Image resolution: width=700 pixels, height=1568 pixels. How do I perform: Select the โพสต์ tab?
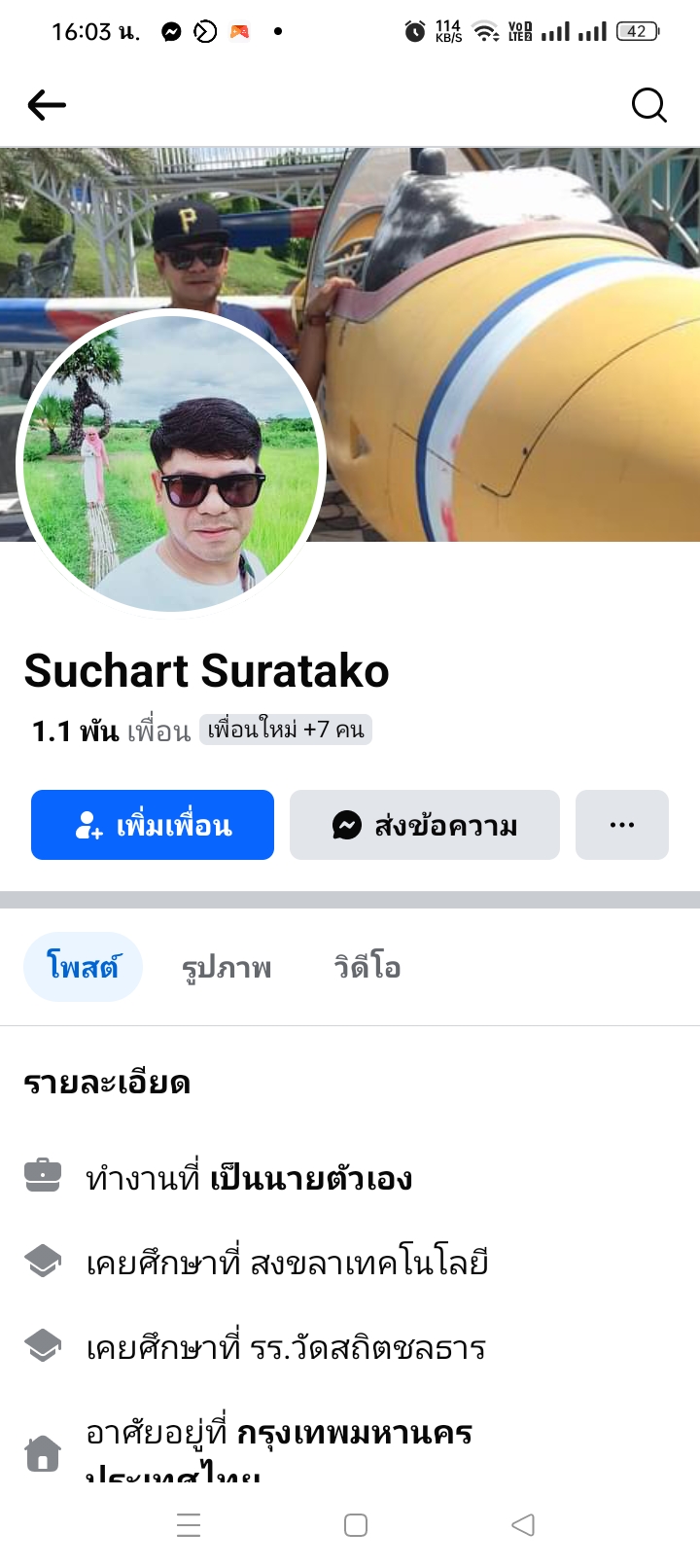click(83, 967)
